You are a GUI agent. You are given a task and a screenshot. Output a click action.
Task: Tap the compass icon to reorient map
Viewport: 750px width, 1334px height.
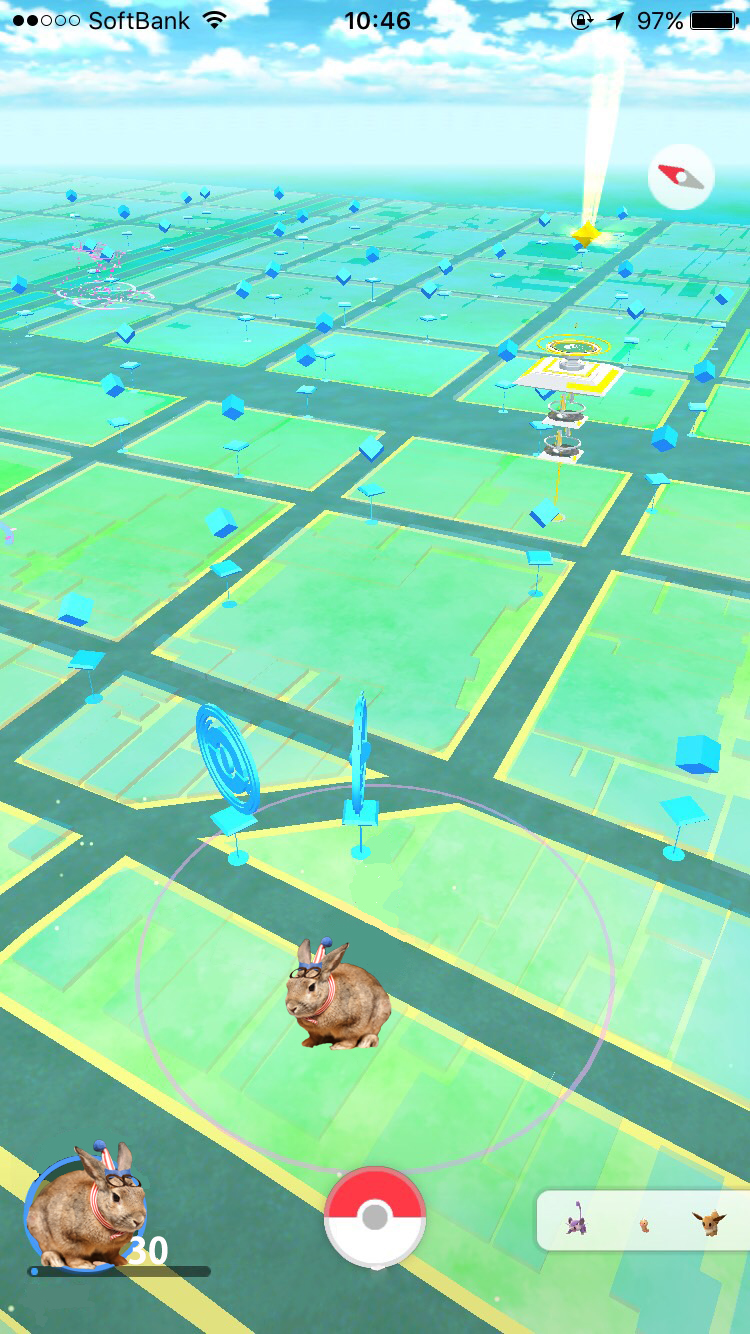coord(681,177)
